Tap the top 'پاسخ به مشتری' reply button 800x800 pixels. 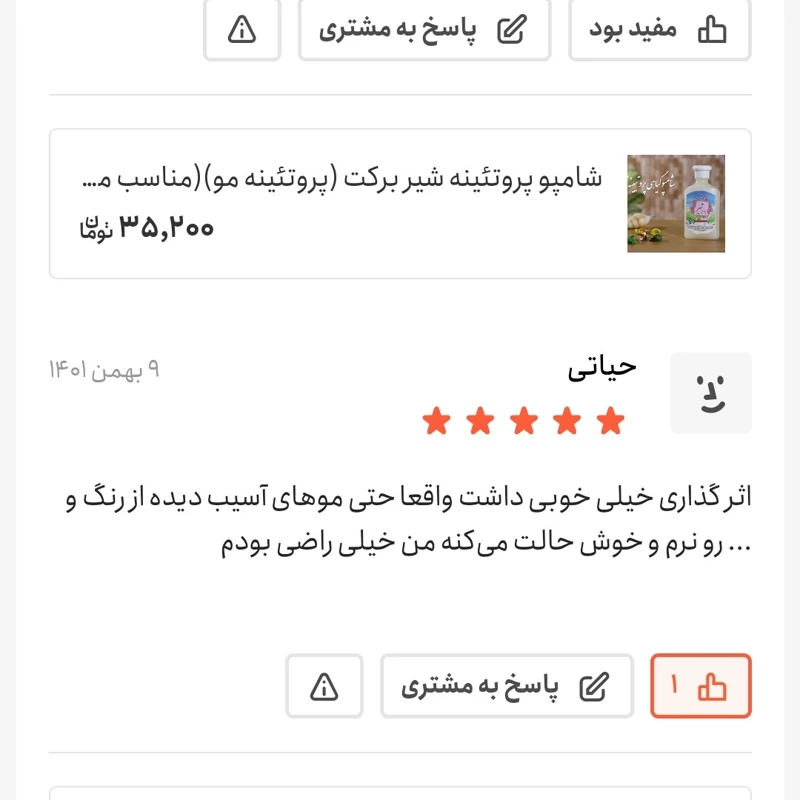click(424, 30)
